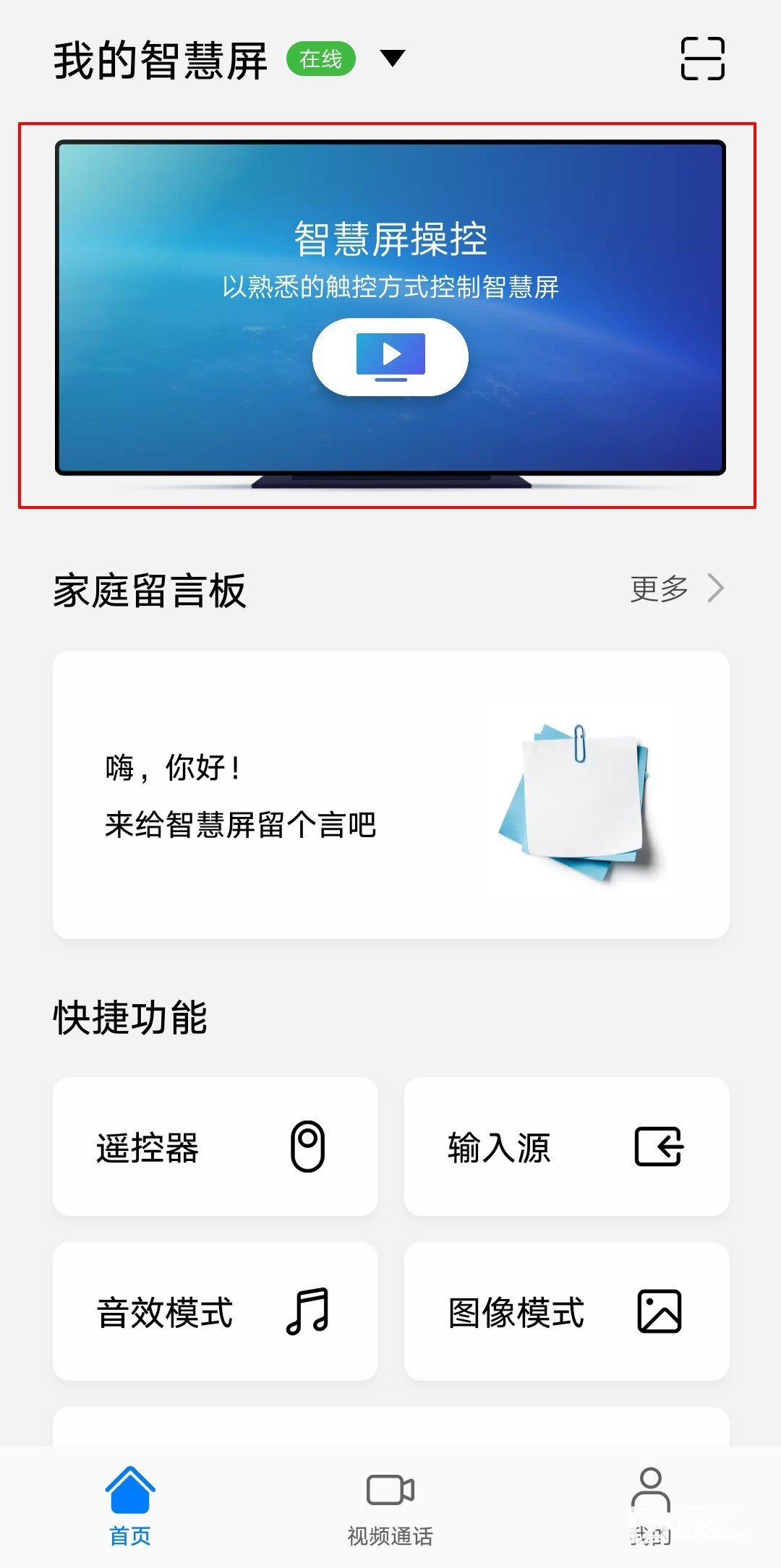The width and height of the screenshot is (781, 1568).
Task: Start 智慧屏操控 with the play button
Action: pos(390,357)
